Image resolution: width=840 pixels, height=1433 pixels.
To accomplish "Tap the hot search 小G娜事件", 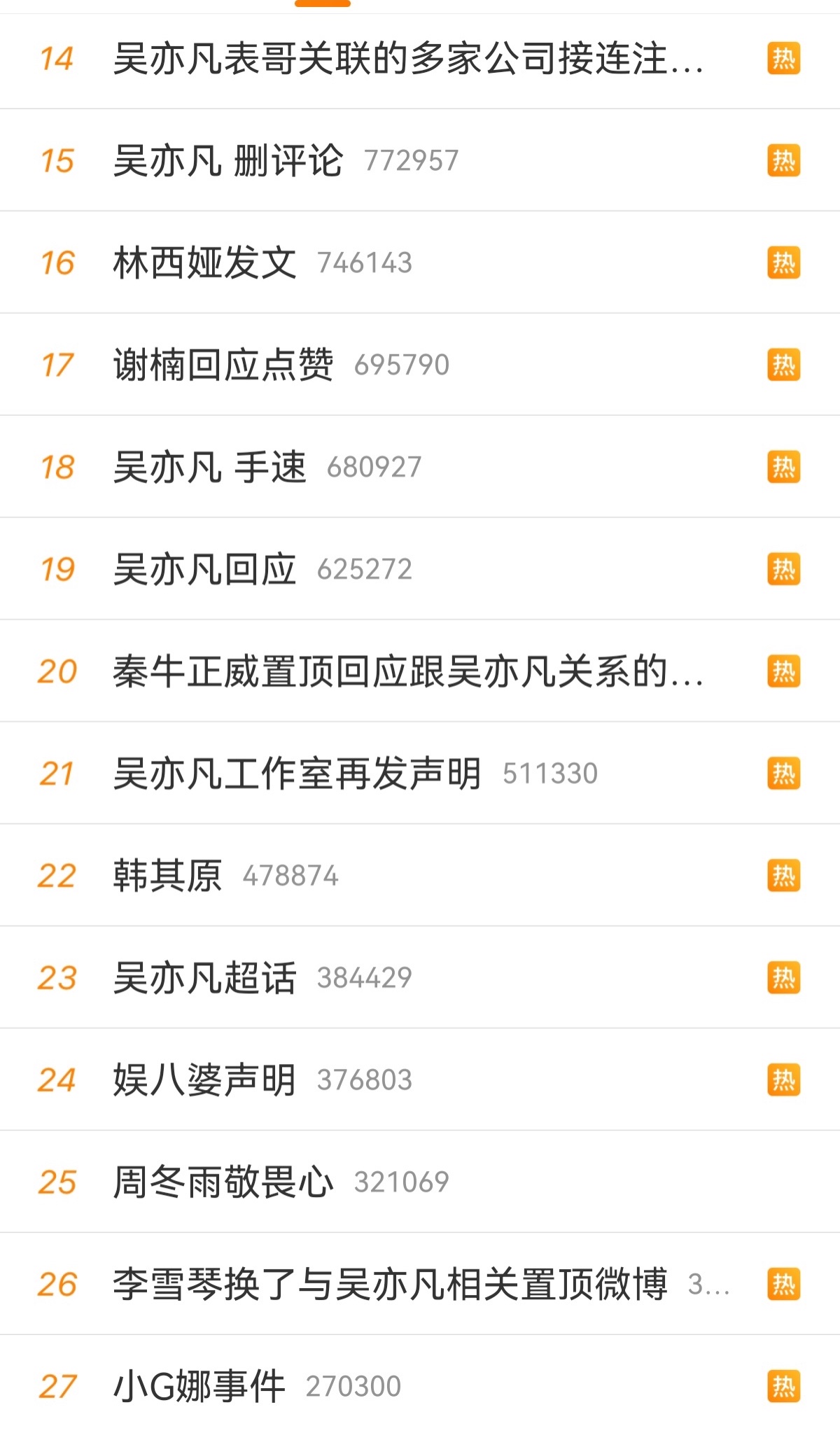I will [x=199, y=1387].
